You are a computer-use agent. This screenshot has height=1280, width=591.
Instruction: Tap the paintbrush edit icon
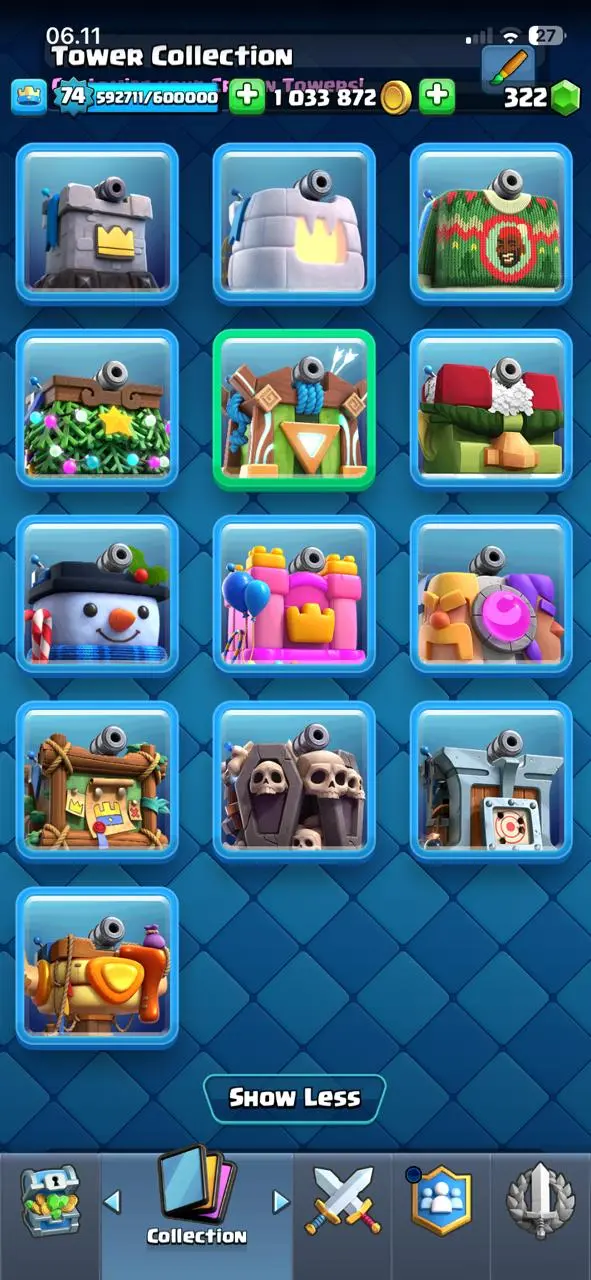tap(510, 67)
